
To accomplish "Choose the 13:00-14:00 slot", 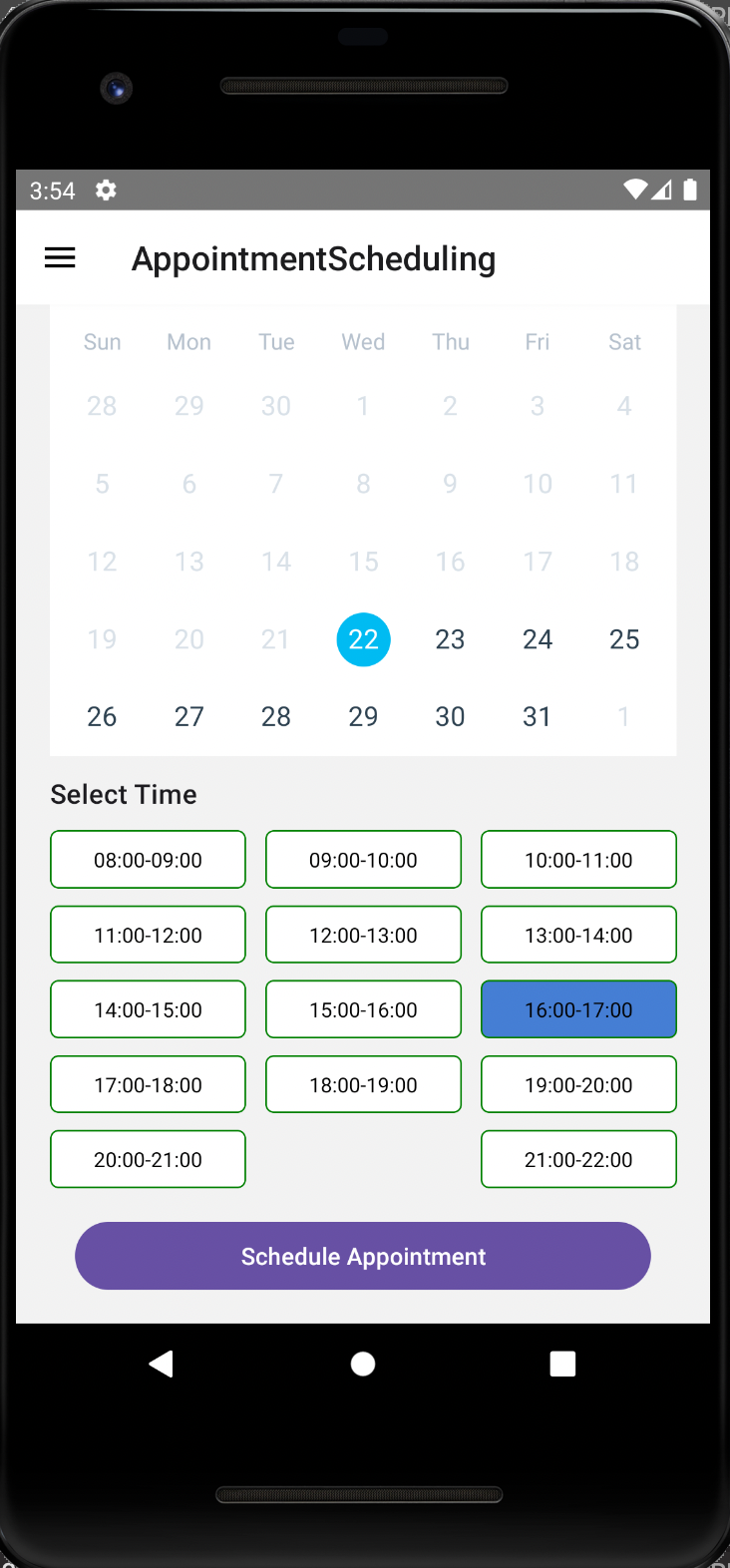I will click(x=578, y=936).
